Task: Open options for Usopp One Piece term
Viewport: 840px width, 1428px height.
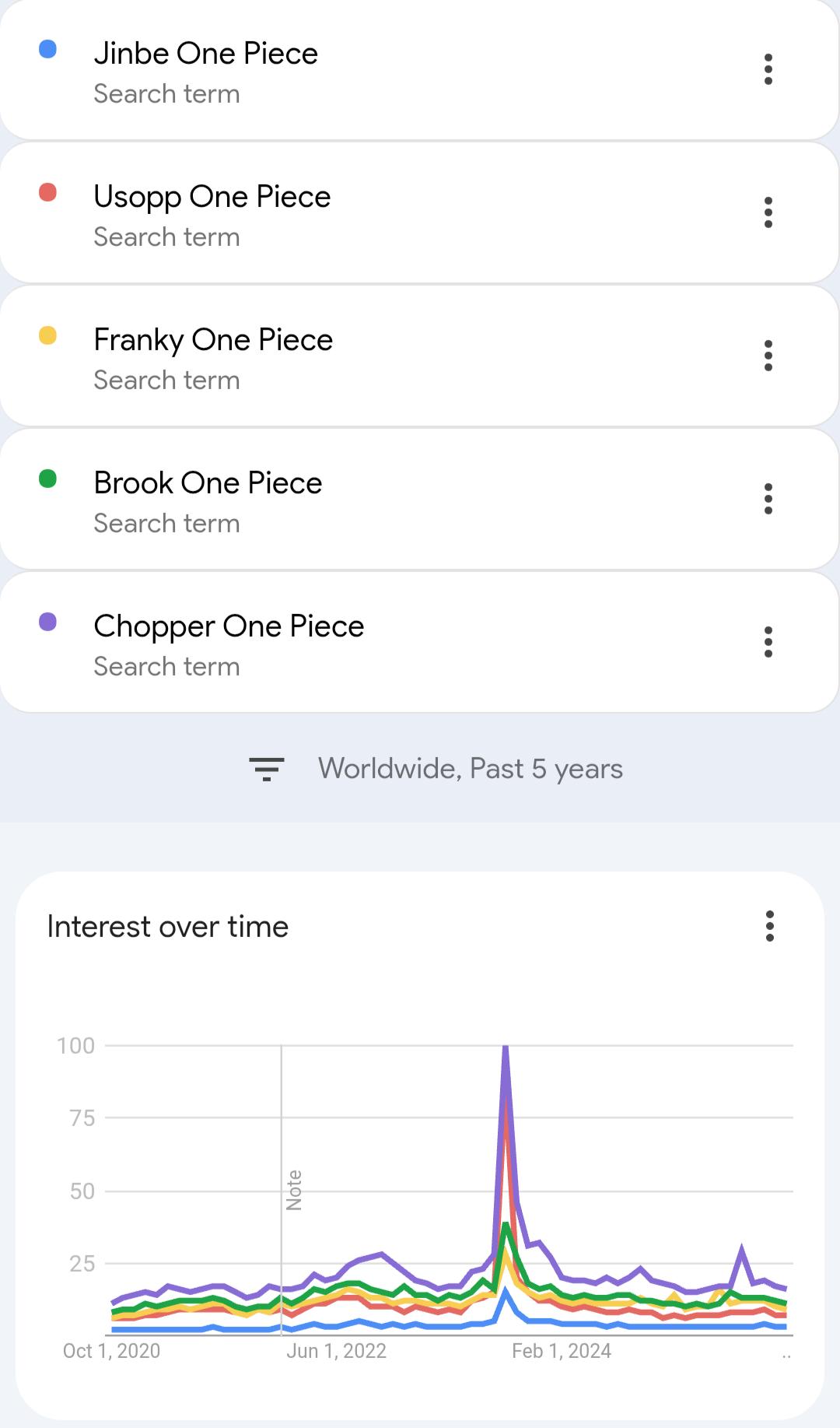Action: click(x=768, y=212)
